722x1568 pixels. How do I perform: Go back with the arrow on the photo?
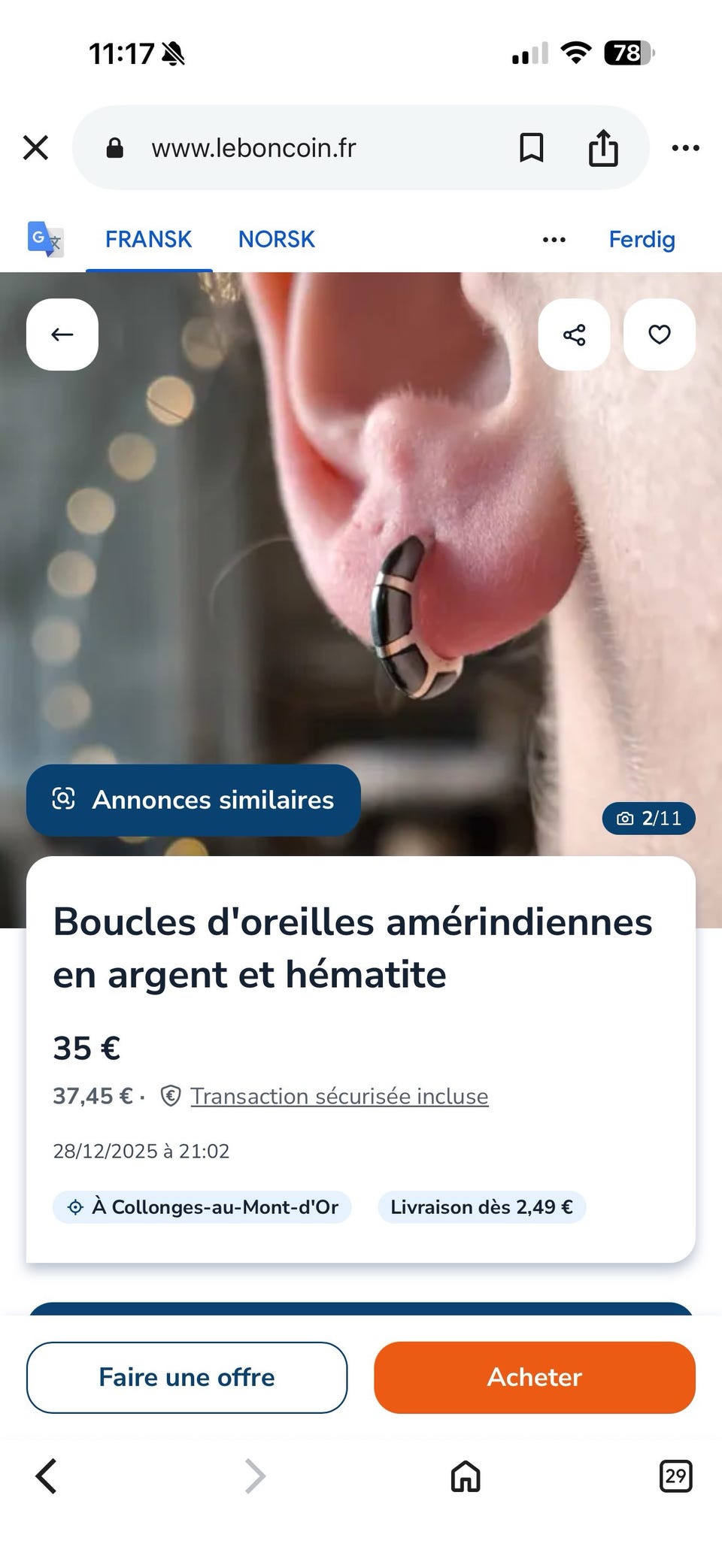pyautogui.click(x=62, y=334)
